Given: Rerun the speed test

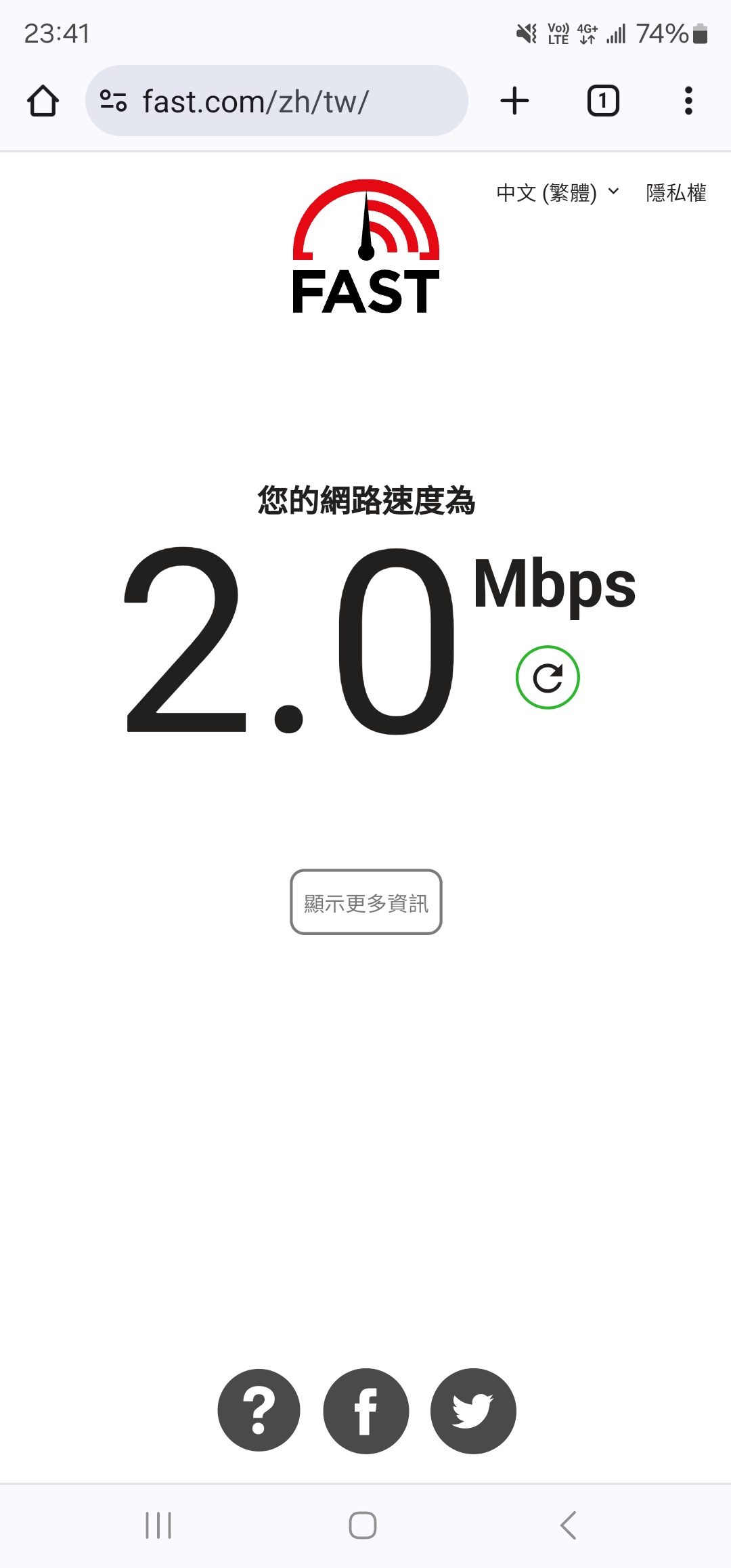Looking at the screenshot, I should click(548, 678).
